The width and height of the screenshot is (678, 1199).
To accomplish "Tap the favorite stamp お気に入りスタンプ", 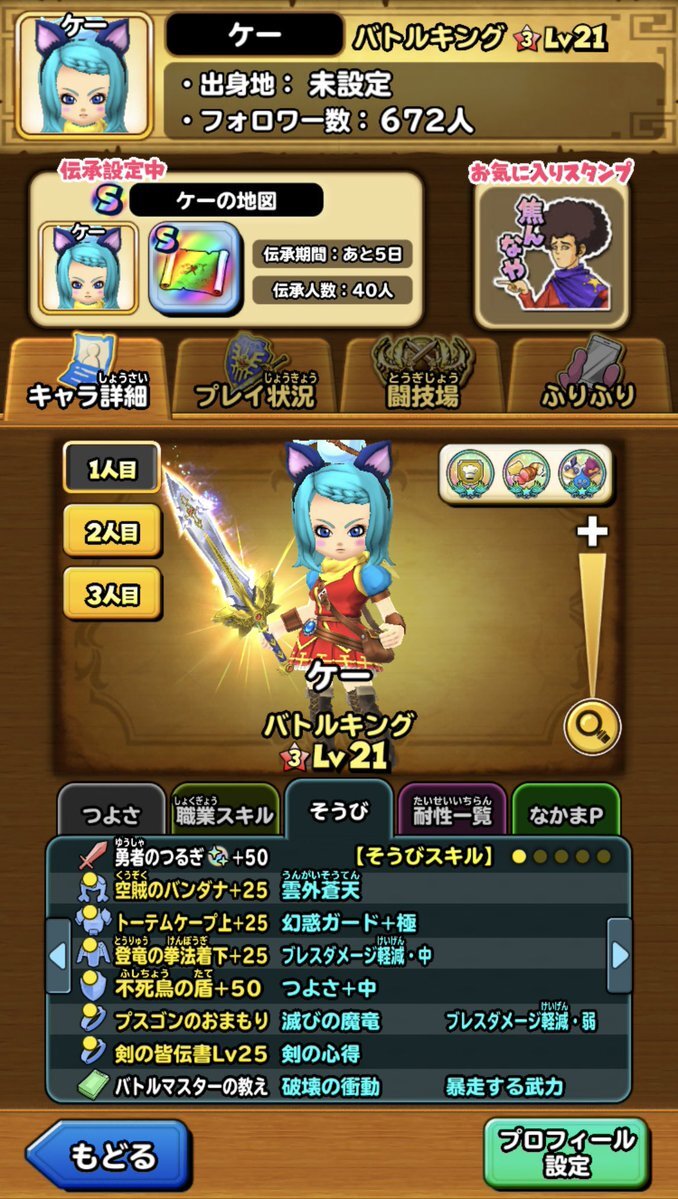I will pyautogui.click(x=550, y=254).
